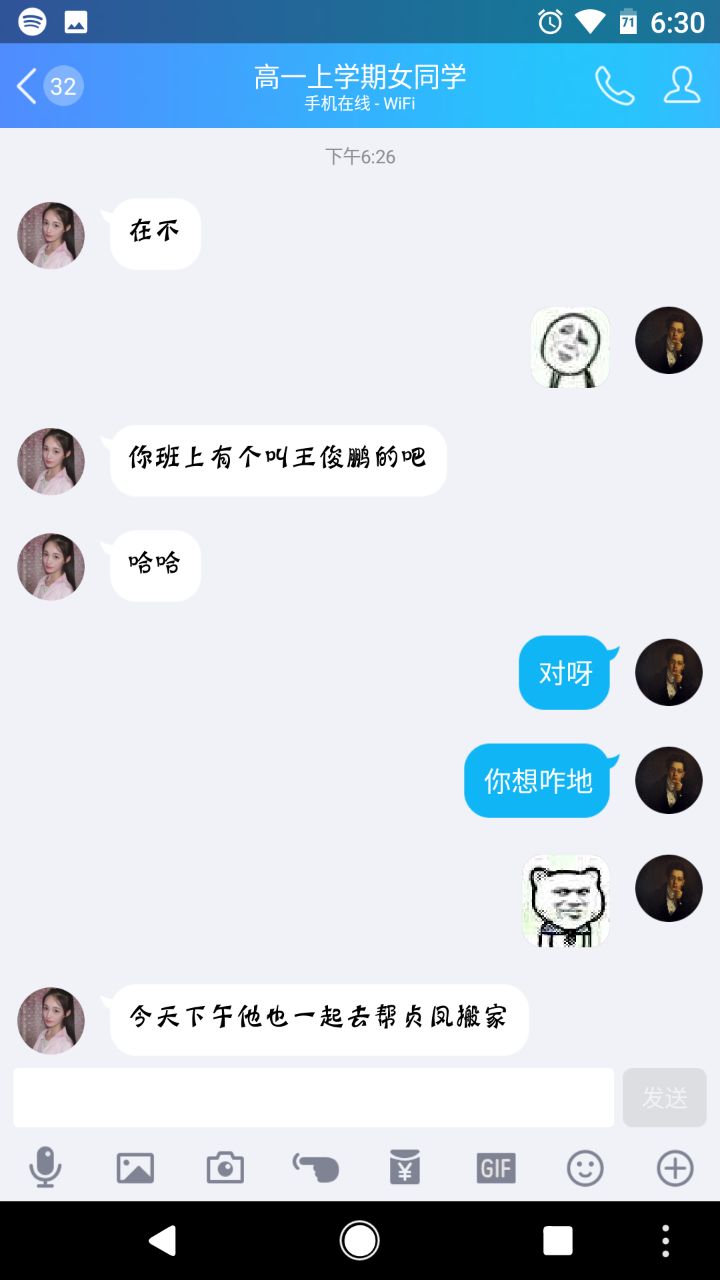The width and height of the screenshot is (720, 1280).
Task: View the round-face doodle sticker
Action: [x=570, y=347]
